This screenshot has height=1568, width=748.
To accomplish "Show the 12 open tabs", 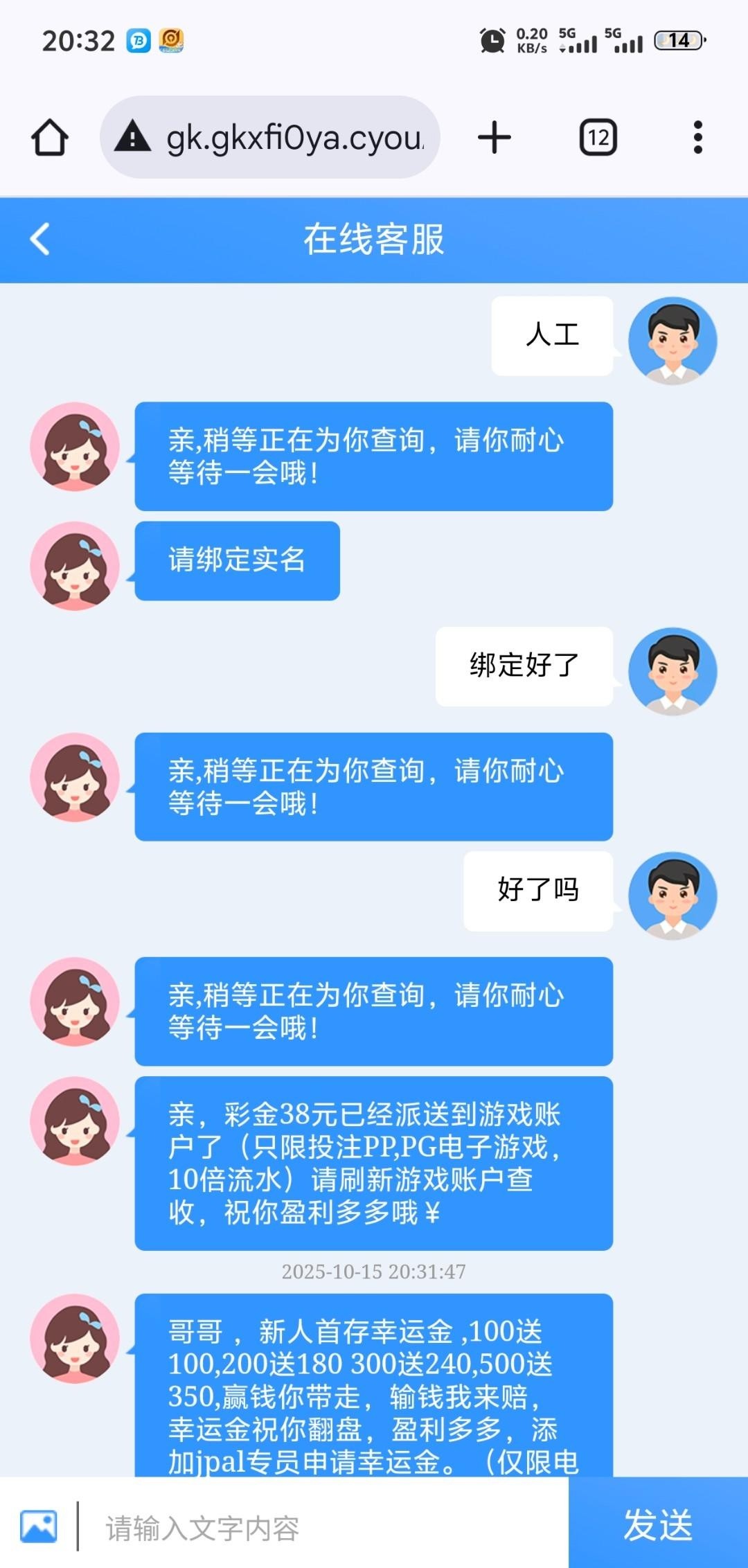I will 598,137.
